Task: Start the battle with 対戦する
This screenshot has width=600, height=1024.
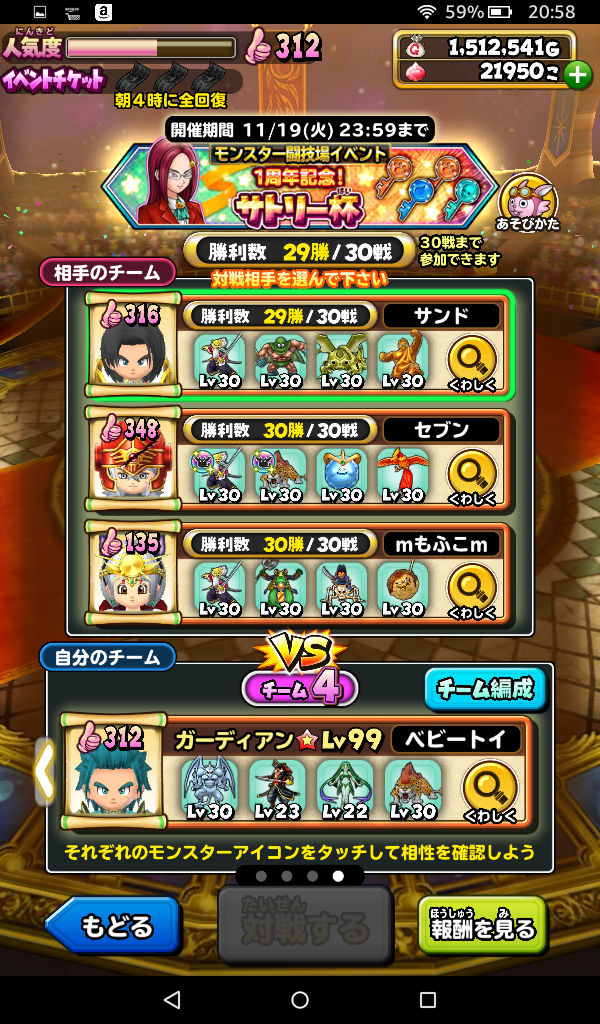Action: pyautogui.click(x=304, y=928)
